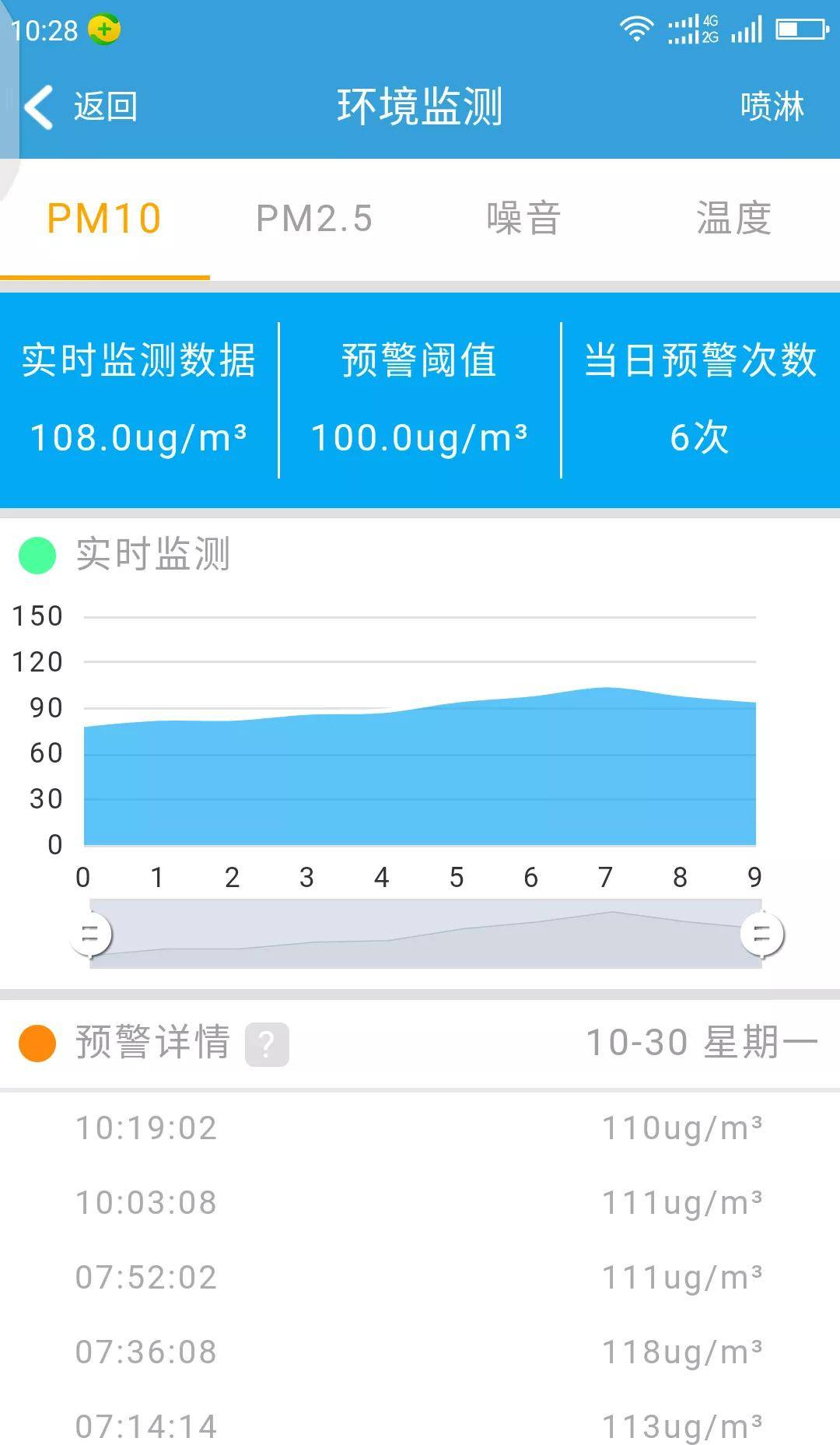This screenshot has width=840, height=1445.
Task: Click the Wi-Fi icon in status bar
Action: 635,30
